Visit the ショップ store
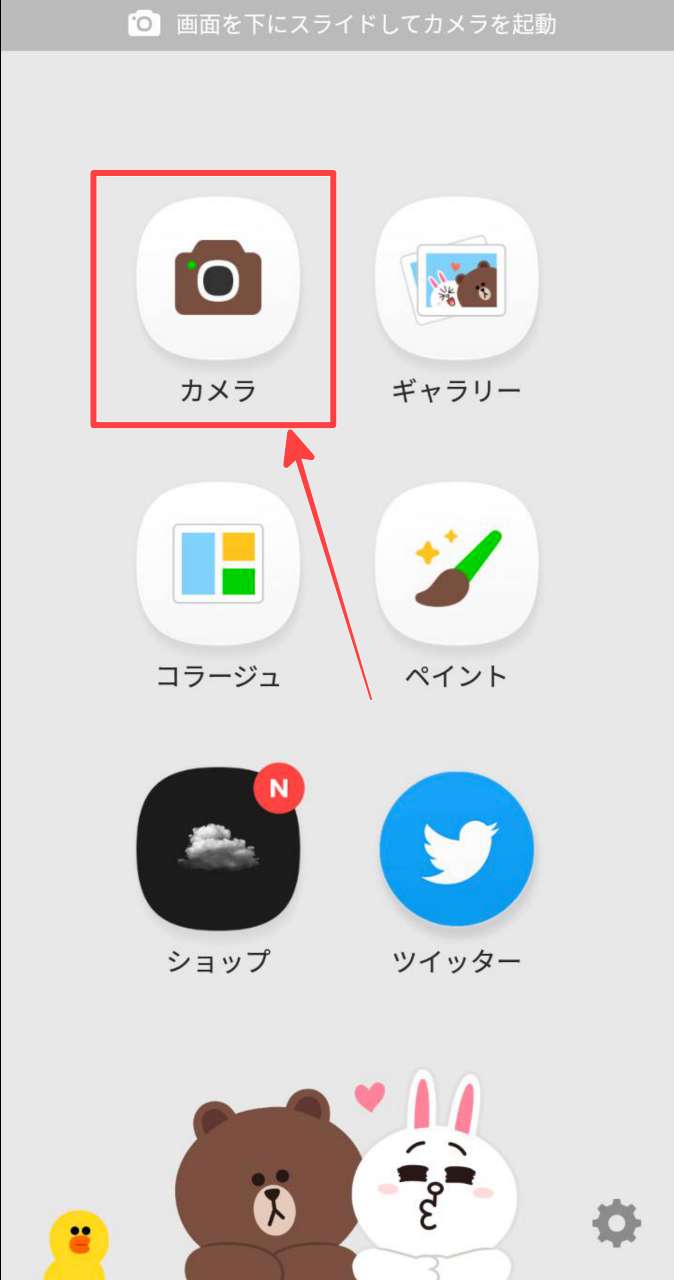The width and height of the screenshot is (674, 1280). (x=218, y=849)
